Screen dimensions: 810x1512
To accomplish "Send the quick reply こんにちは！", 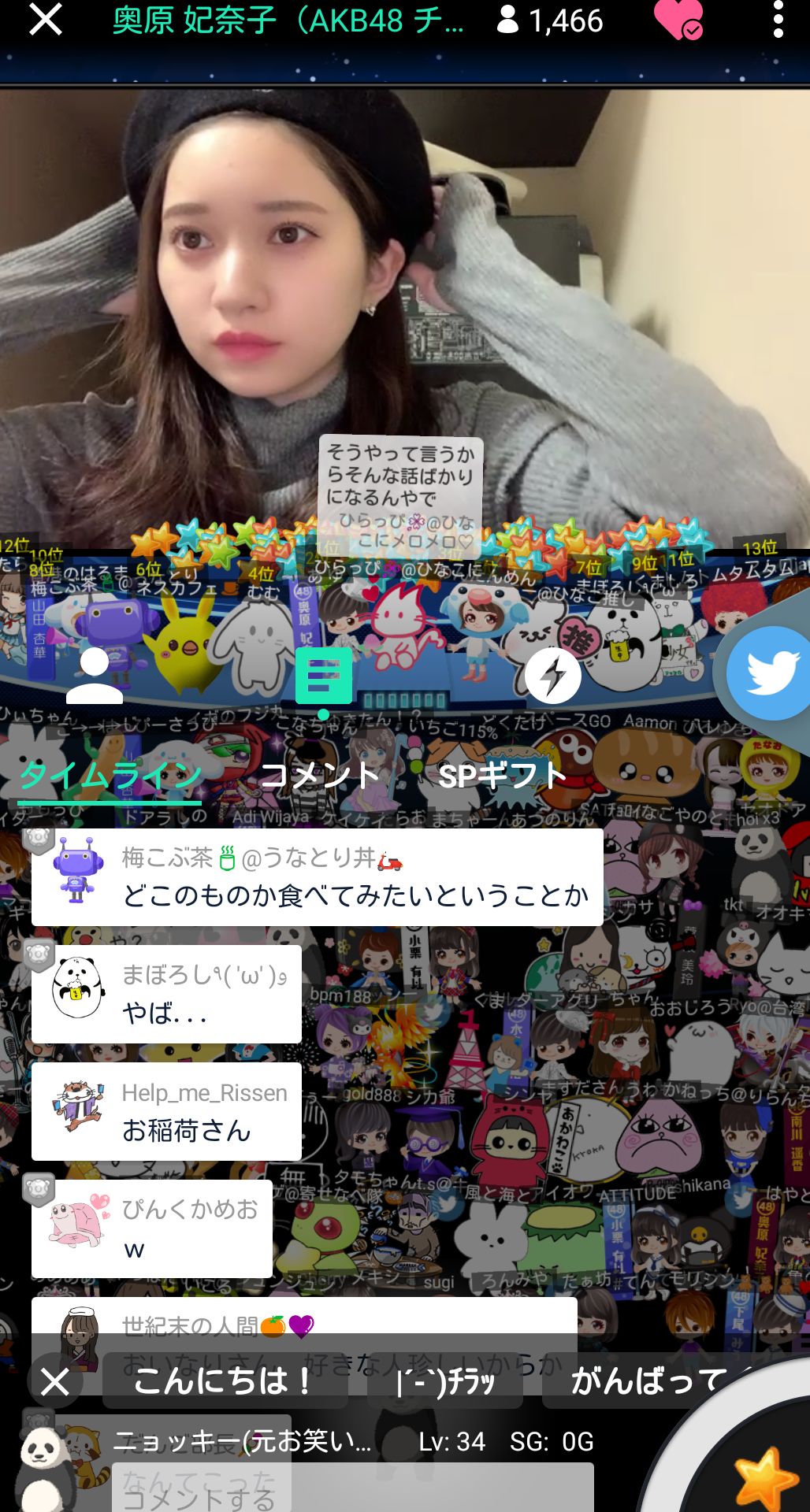I will click(225, 1380).
